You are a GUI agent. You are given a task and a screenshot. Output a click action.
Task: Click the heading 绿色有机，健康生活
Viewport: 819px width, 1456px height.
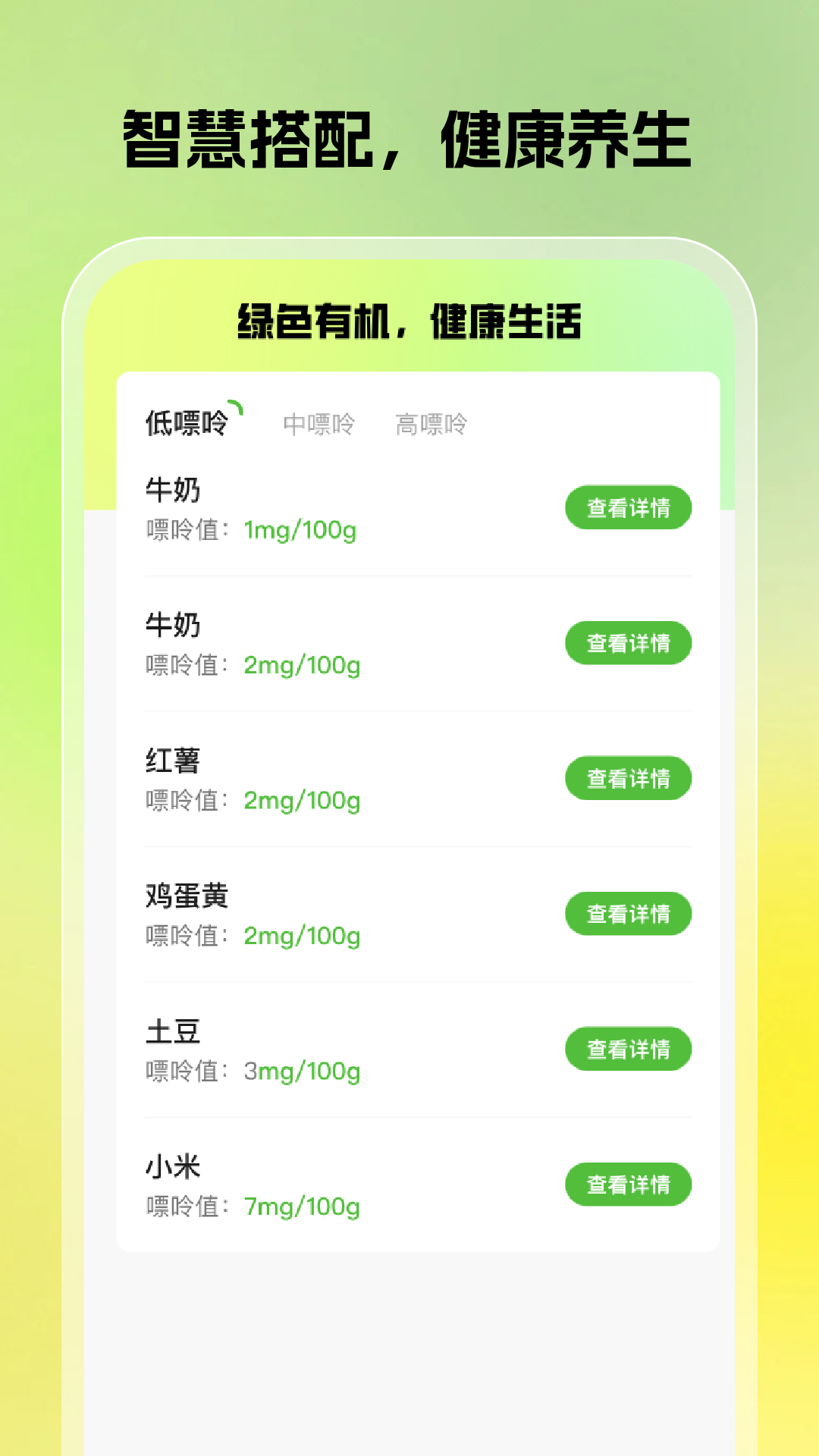click(409, 322)
